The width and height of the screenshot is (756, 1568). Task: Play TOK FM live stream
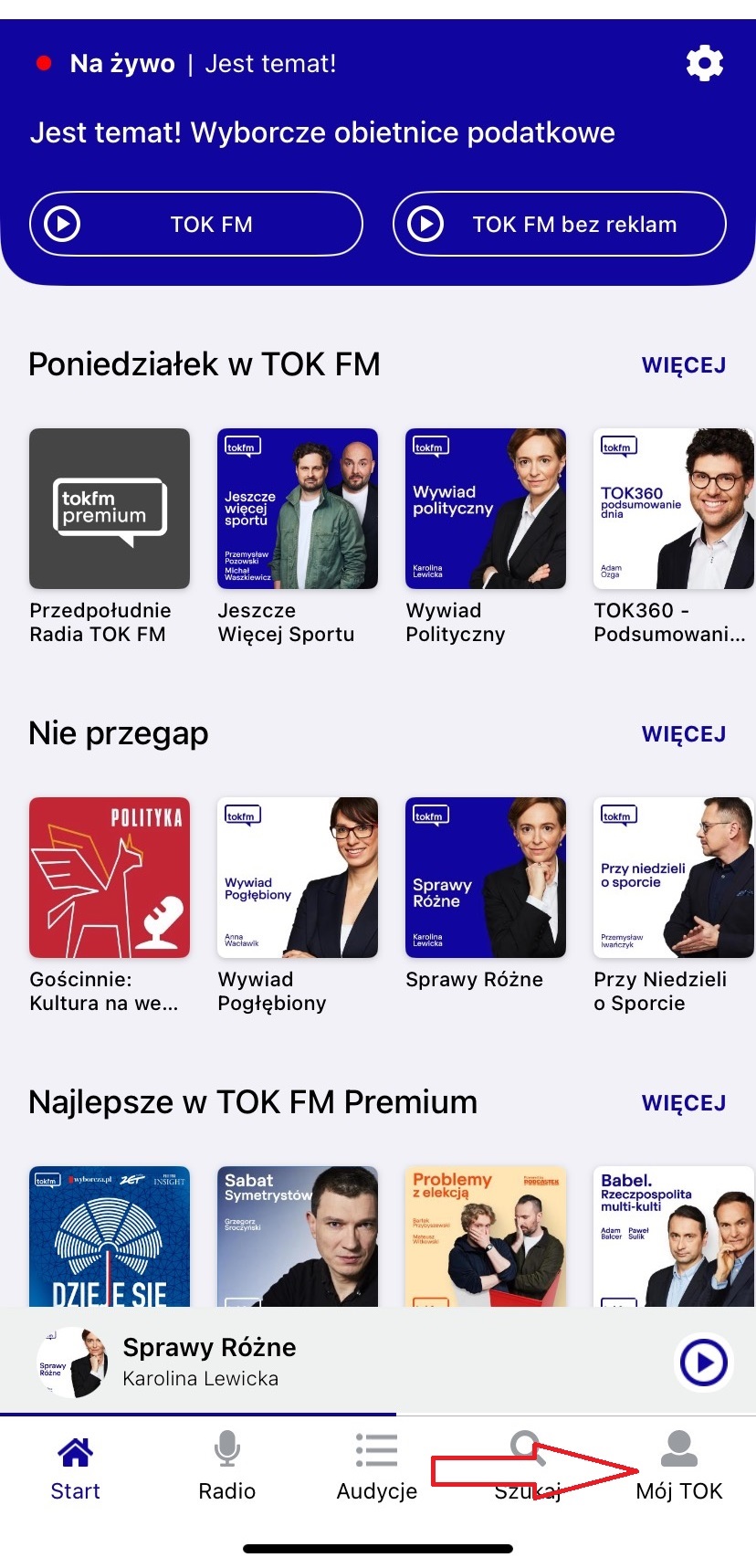pyautogui.click(x=196, y=224)
